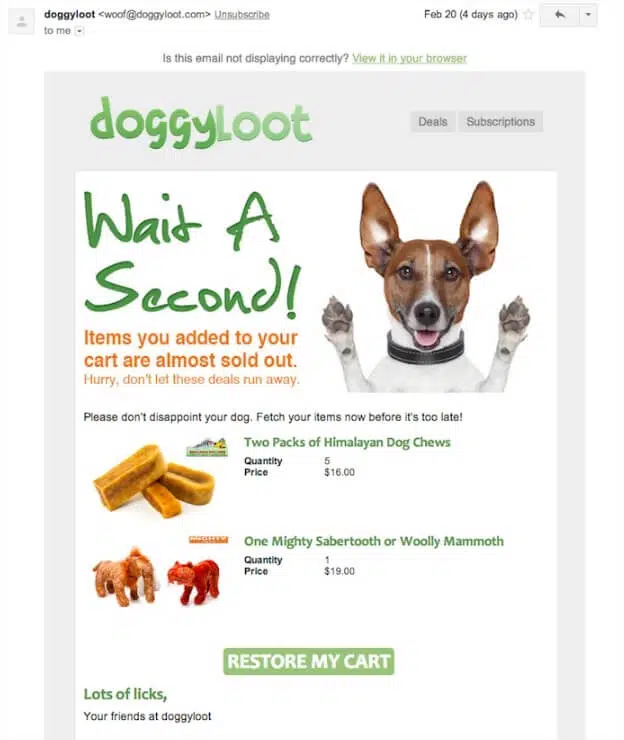Screen dimensions: 624x740
Task: Reply to the doggyloot email
Action: (x=558, y=15)
